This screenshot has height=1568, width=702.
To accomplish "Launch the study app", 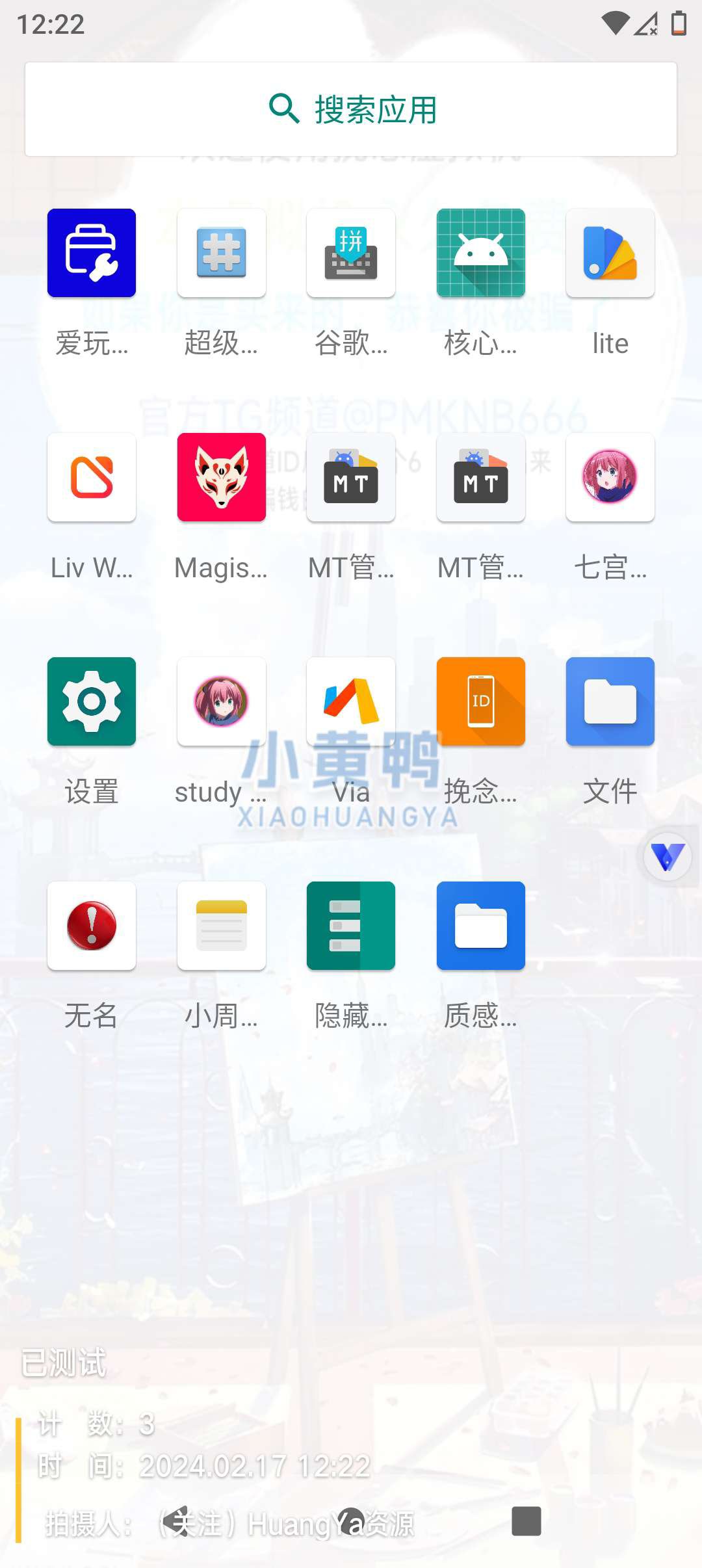I will click(221, 702).
